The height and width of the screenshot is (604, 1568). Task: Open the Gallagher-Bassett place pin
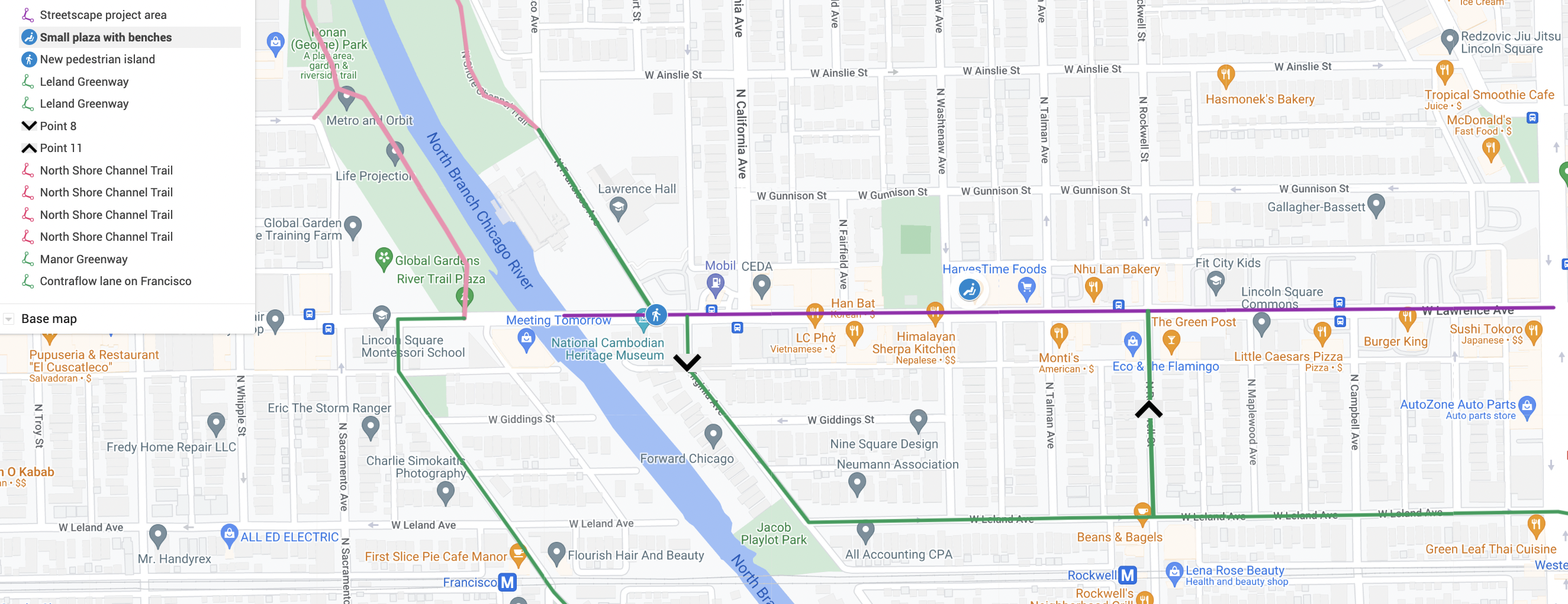[1376, 204]
